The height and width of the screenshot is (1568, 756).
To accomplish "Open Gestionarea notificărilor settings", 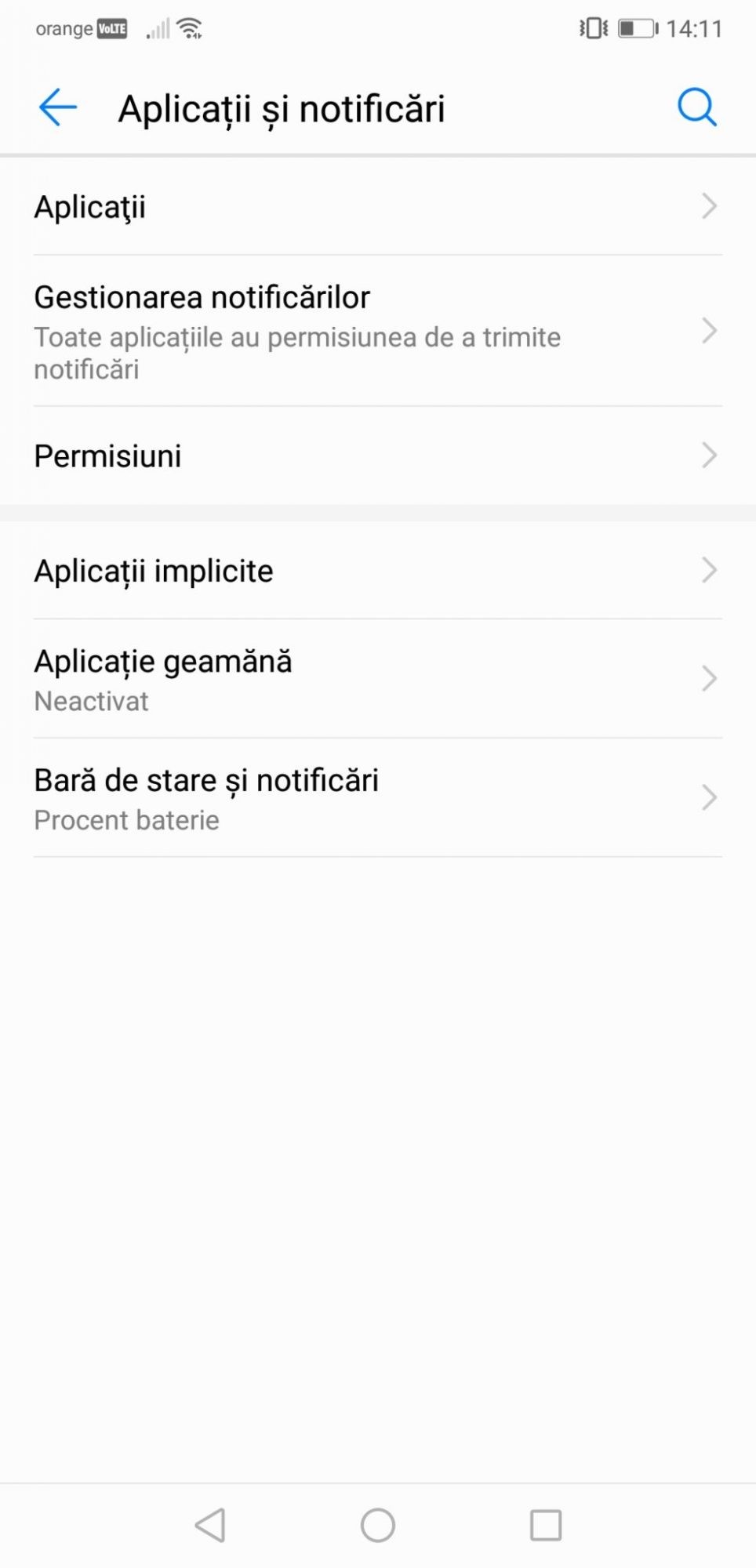I will [376, 331].
